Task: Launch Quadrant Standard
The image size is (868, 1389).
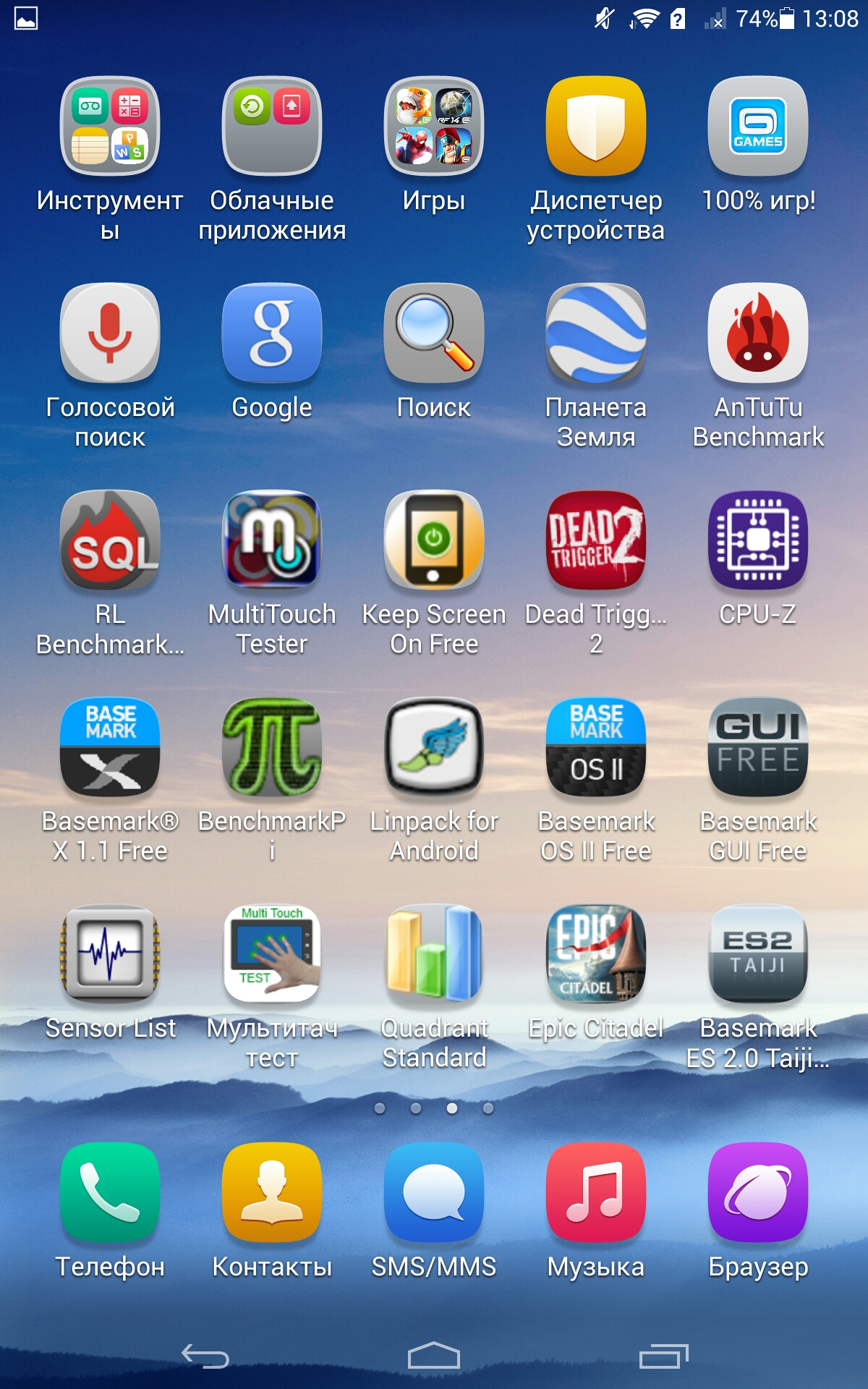Action: coord(434,955)
